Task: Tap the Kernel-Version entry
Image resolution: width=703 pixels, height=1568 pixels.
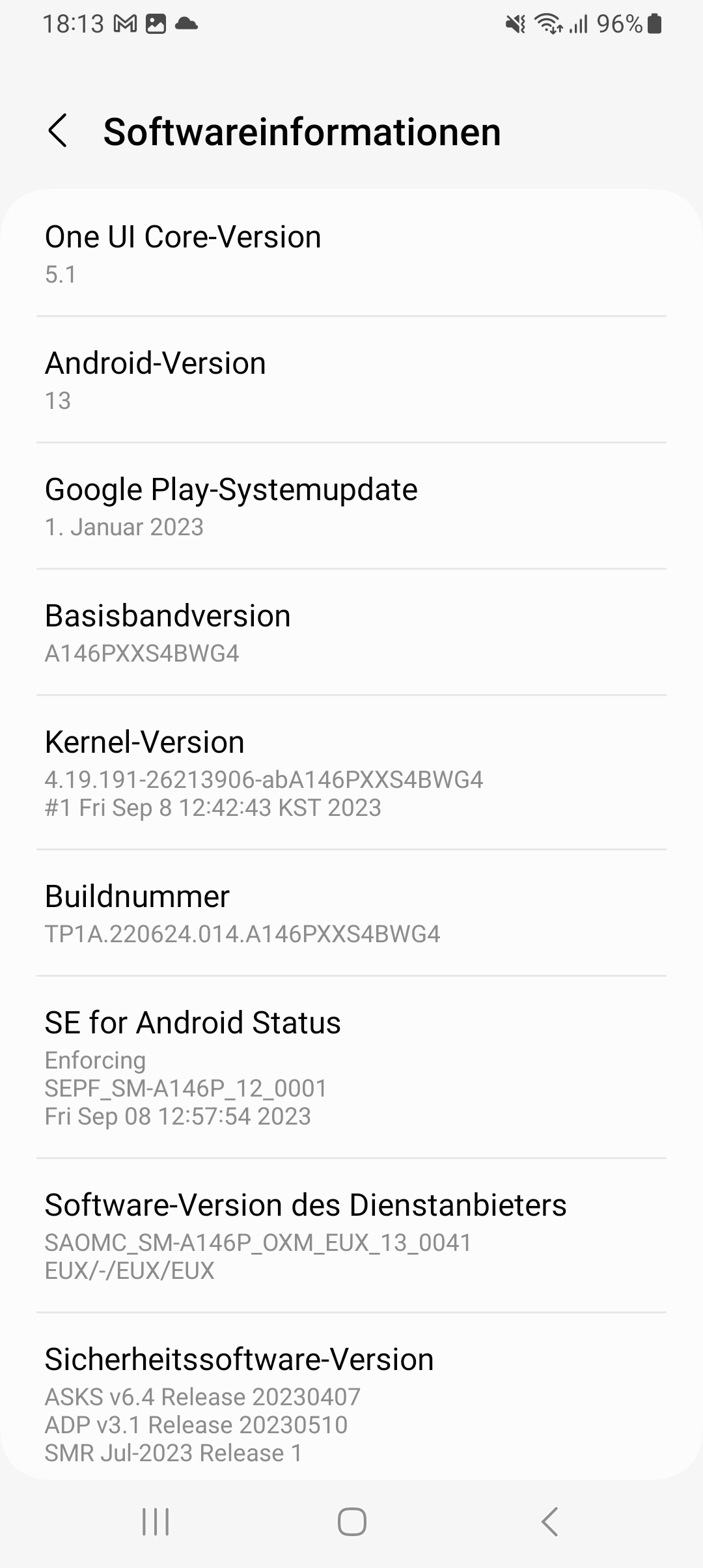Action: 351,772
